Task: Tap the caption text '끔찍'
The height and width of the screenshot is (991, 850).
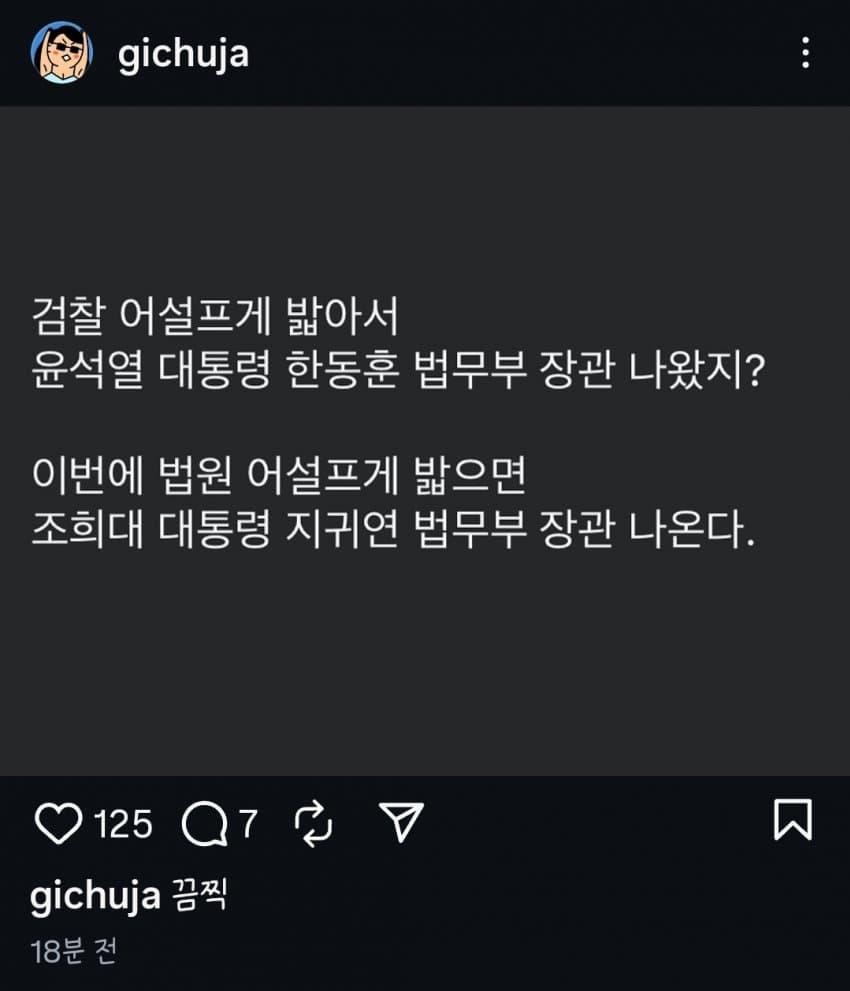Action: click(x=197, y=899)
